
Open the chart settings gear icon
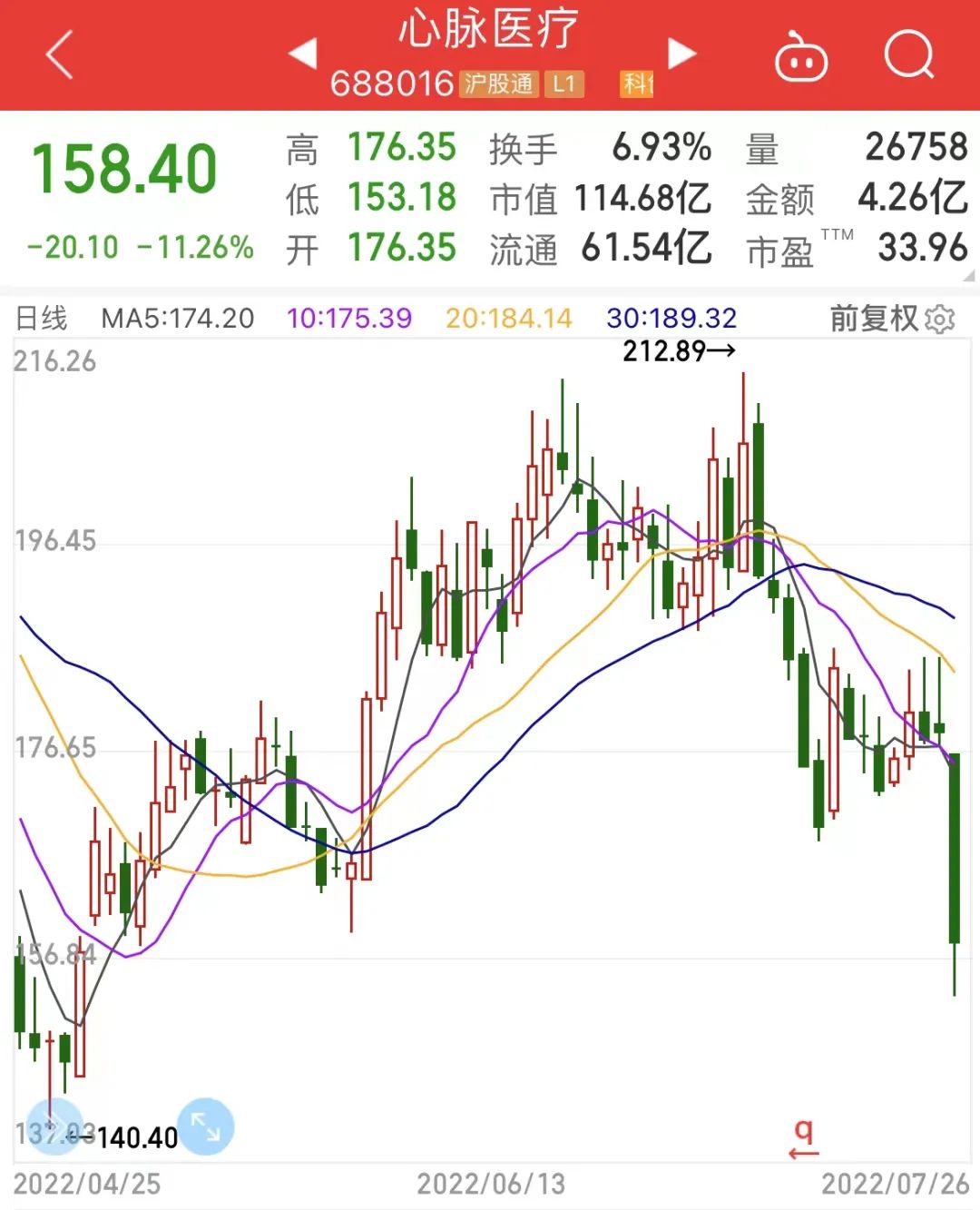pos(939,320)
